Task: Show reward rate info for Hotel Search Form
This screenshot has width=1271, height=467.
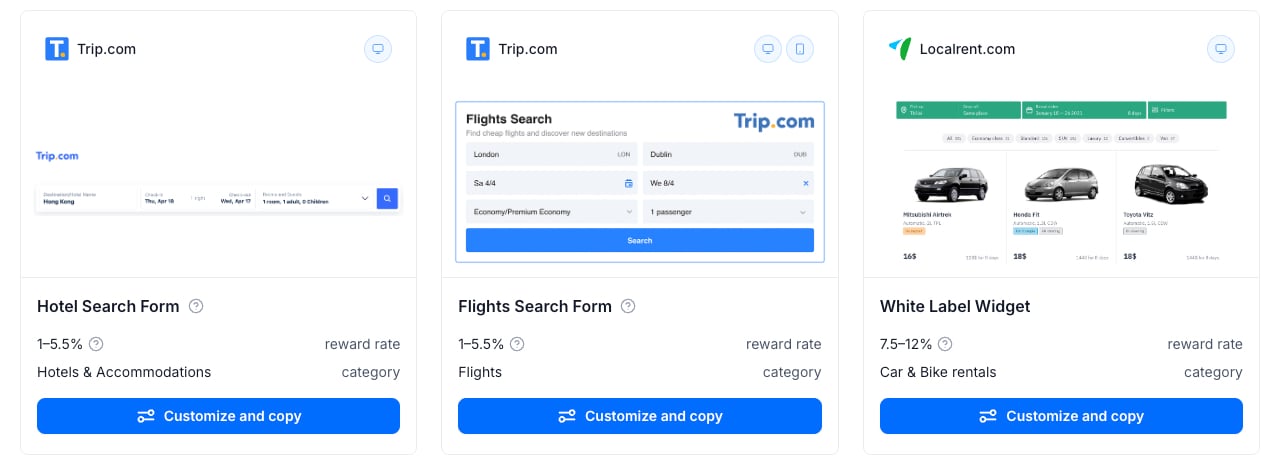Action: pos(96,344)
